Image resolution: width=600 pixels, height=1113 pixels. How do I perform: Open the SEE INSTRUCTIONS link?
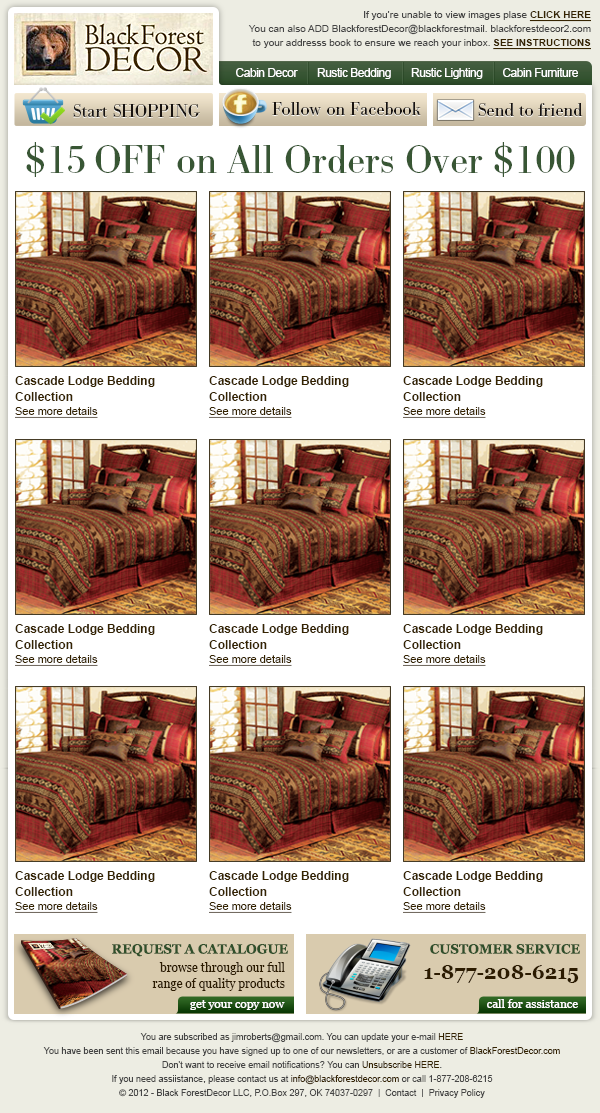(x=541, y=43)
